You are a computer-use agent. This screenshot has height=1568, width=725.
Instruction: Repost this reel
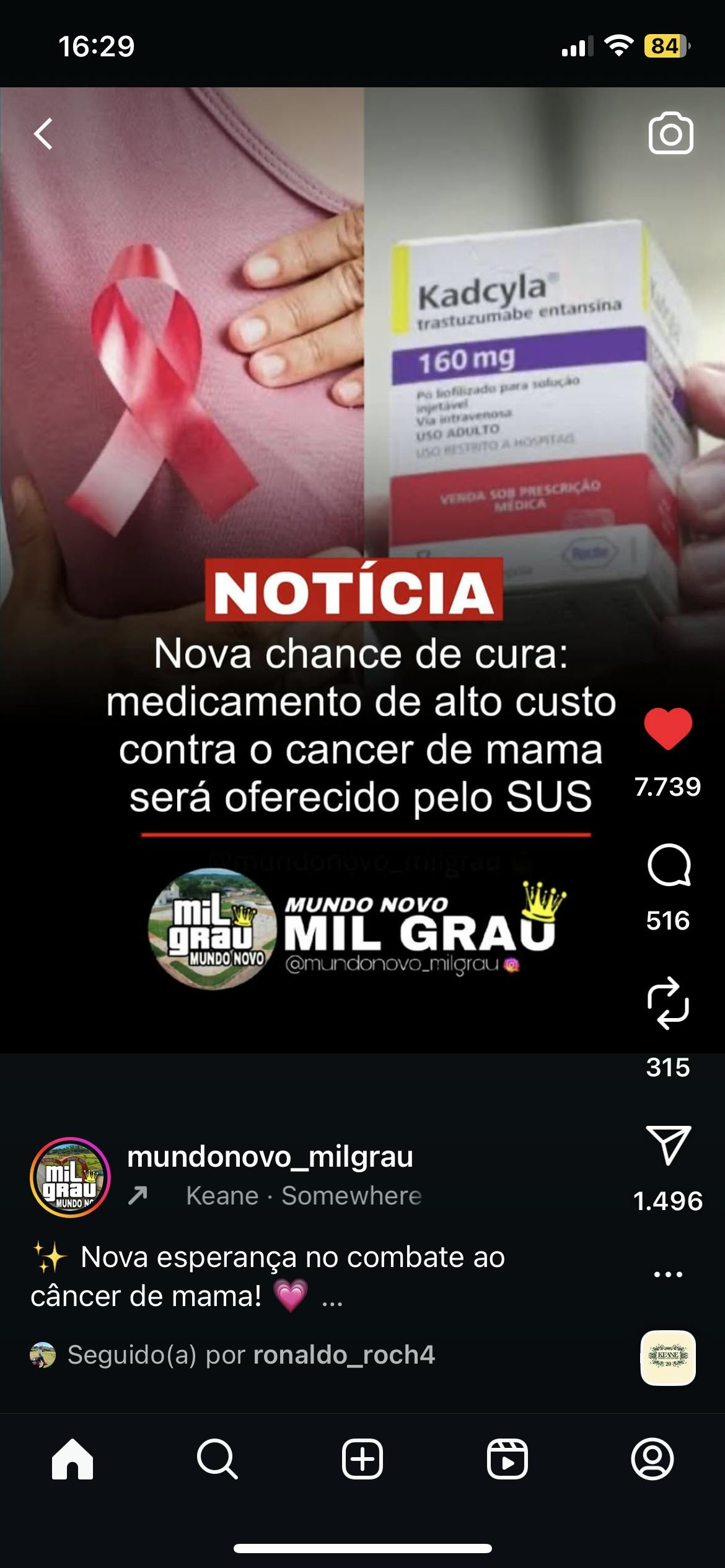click(x=668, y=1003)
